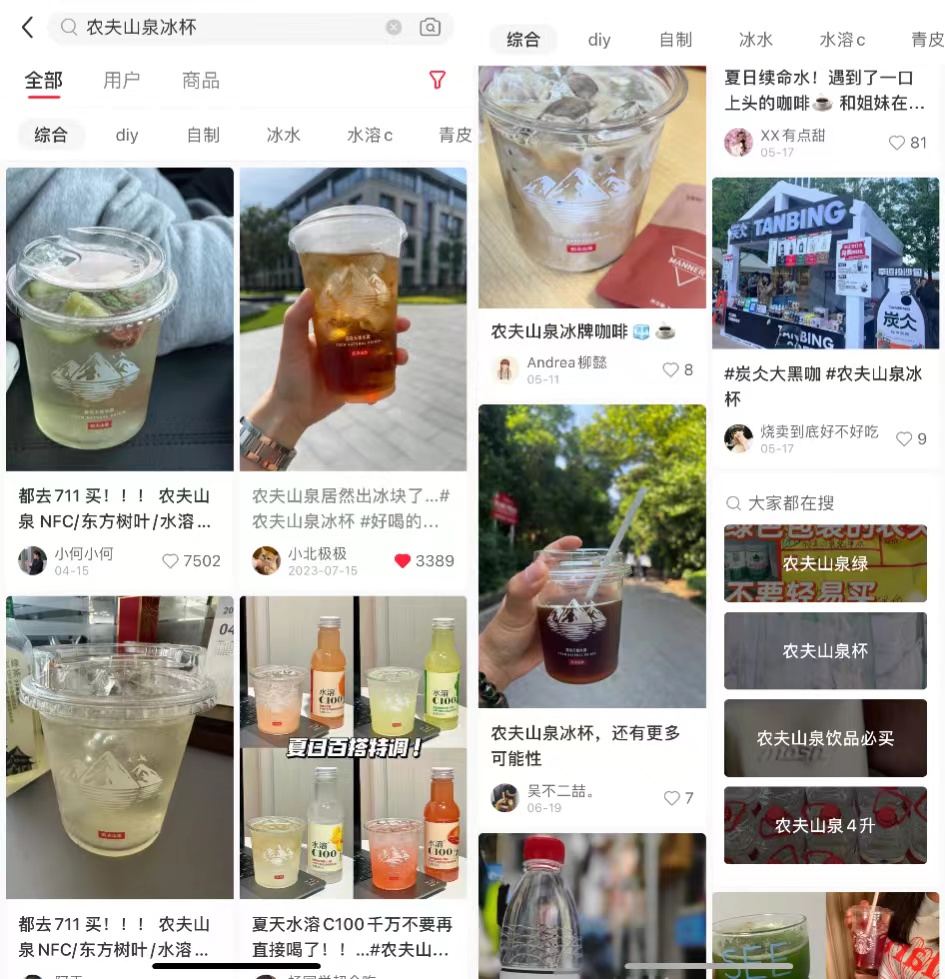Open camera image search
Image resolution: width=945 pixels, height=979 pixels.
coord(430,28)
